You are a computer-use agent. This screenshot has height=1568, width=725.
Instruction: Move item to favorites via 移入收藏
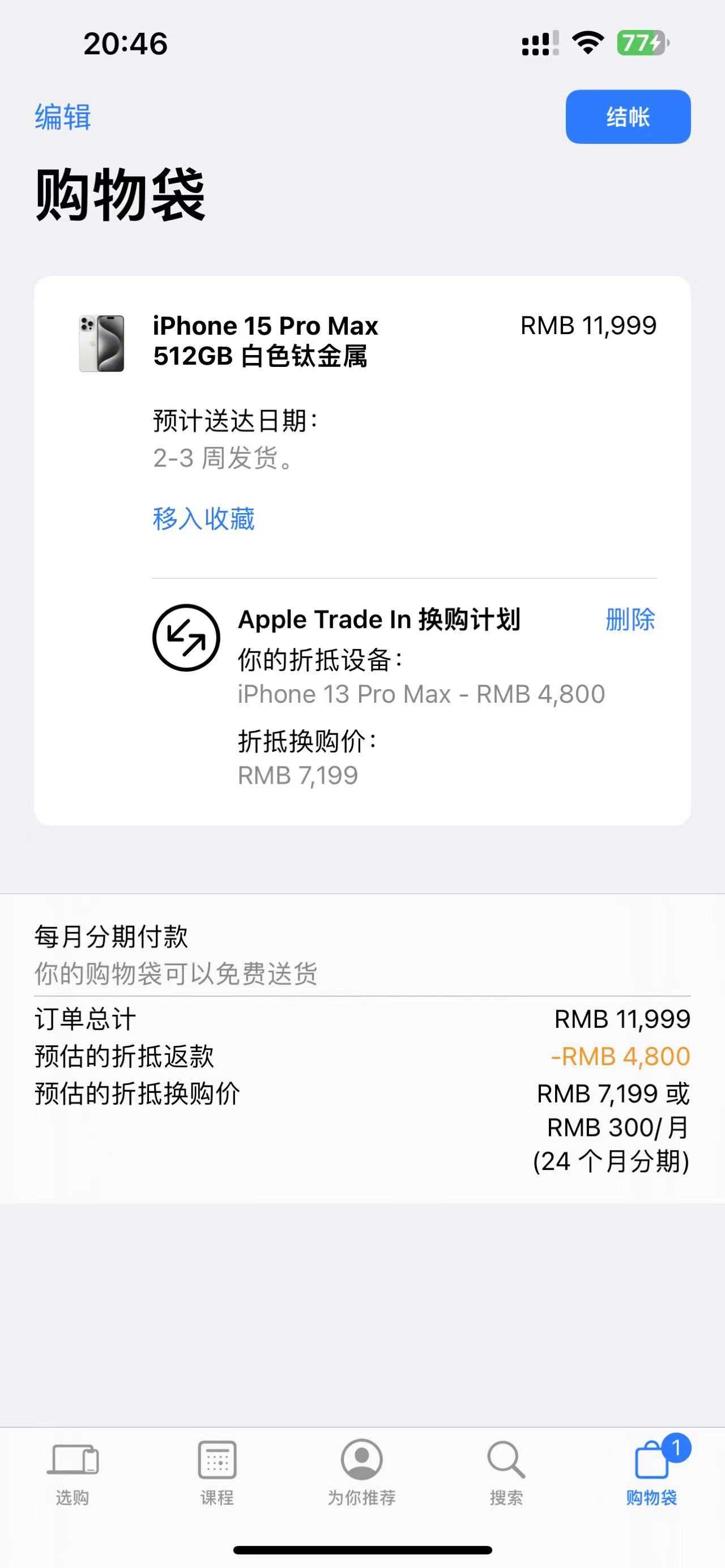tap(203, 519)
